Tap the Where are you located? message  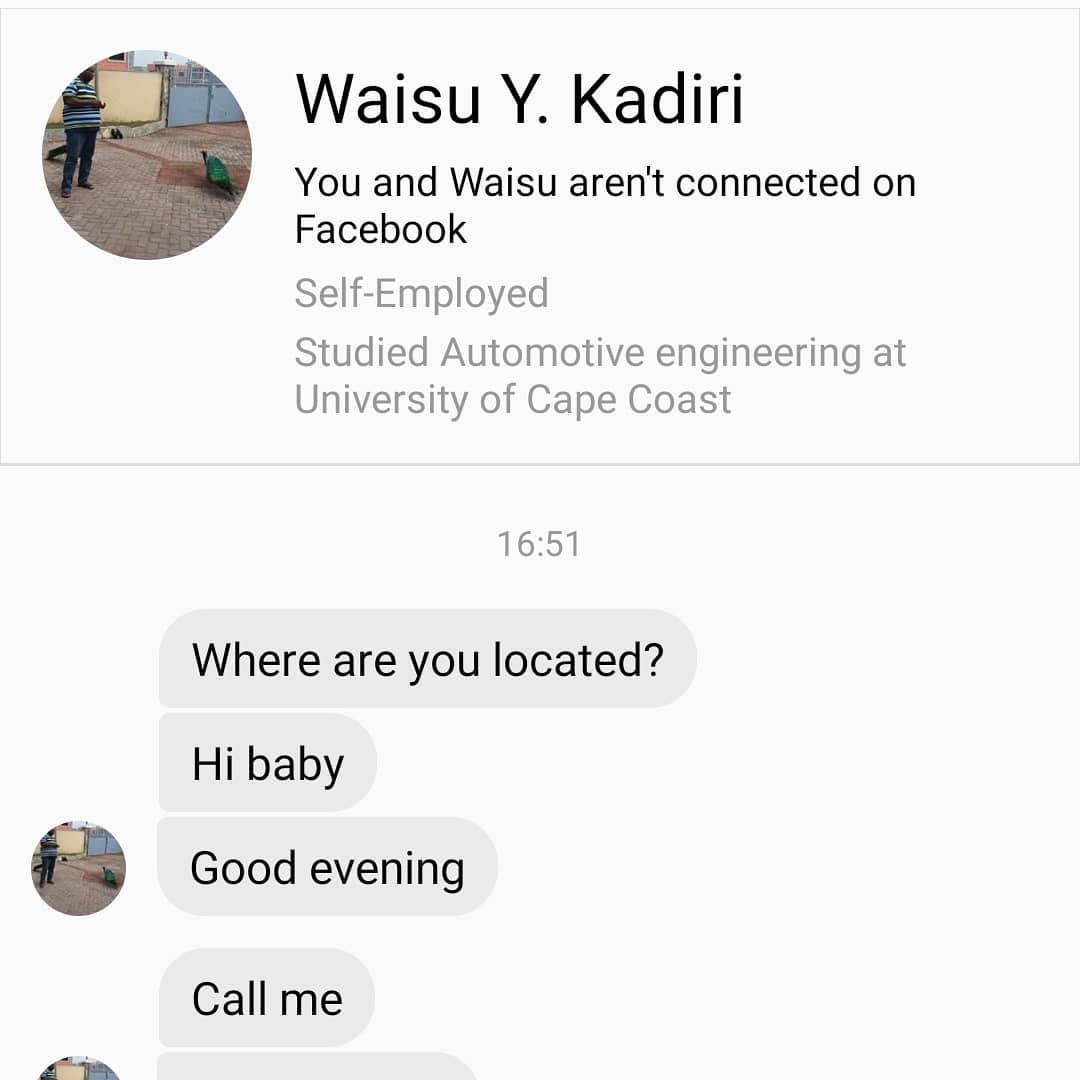coord(427,660)
